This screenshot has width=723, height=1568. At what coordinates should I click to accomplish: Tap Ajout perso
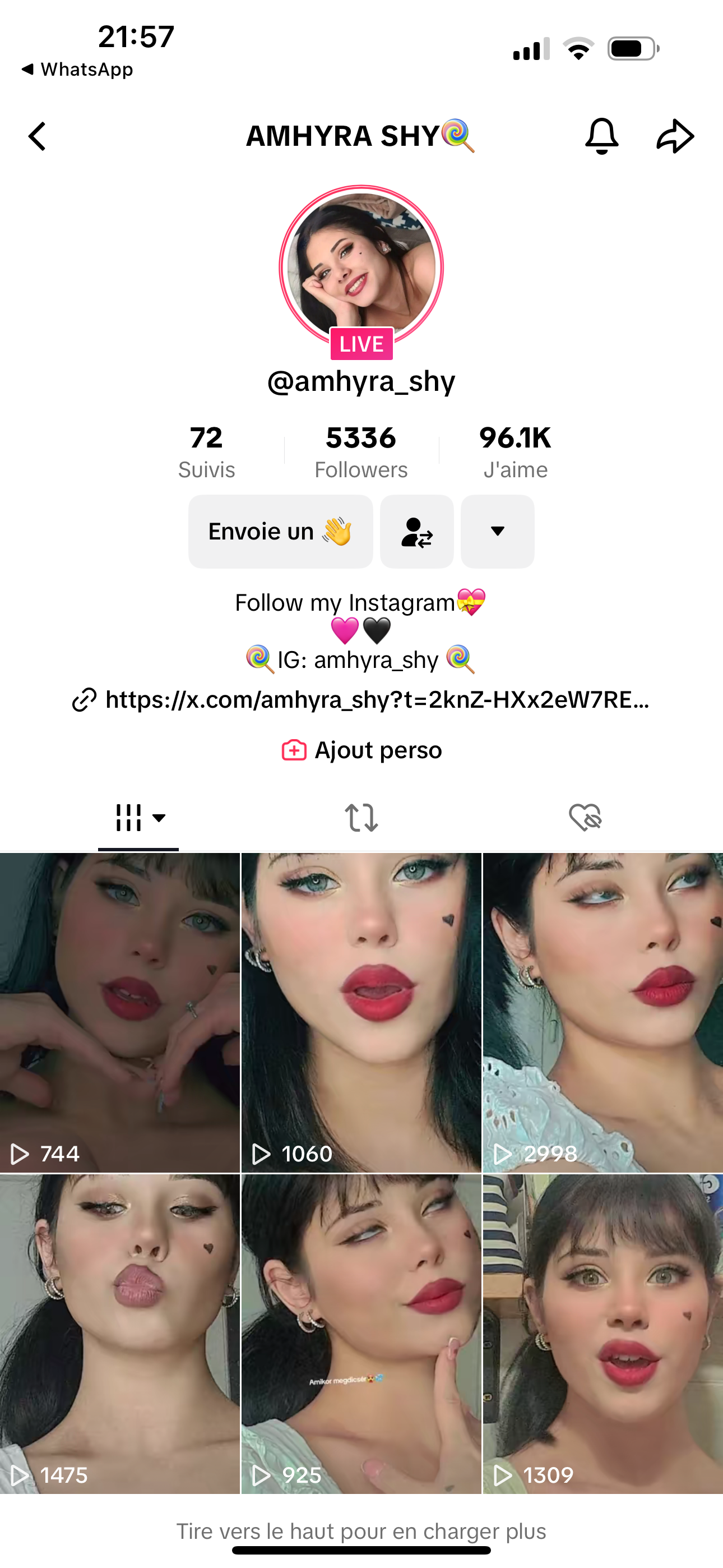click(x=362, y=750)
